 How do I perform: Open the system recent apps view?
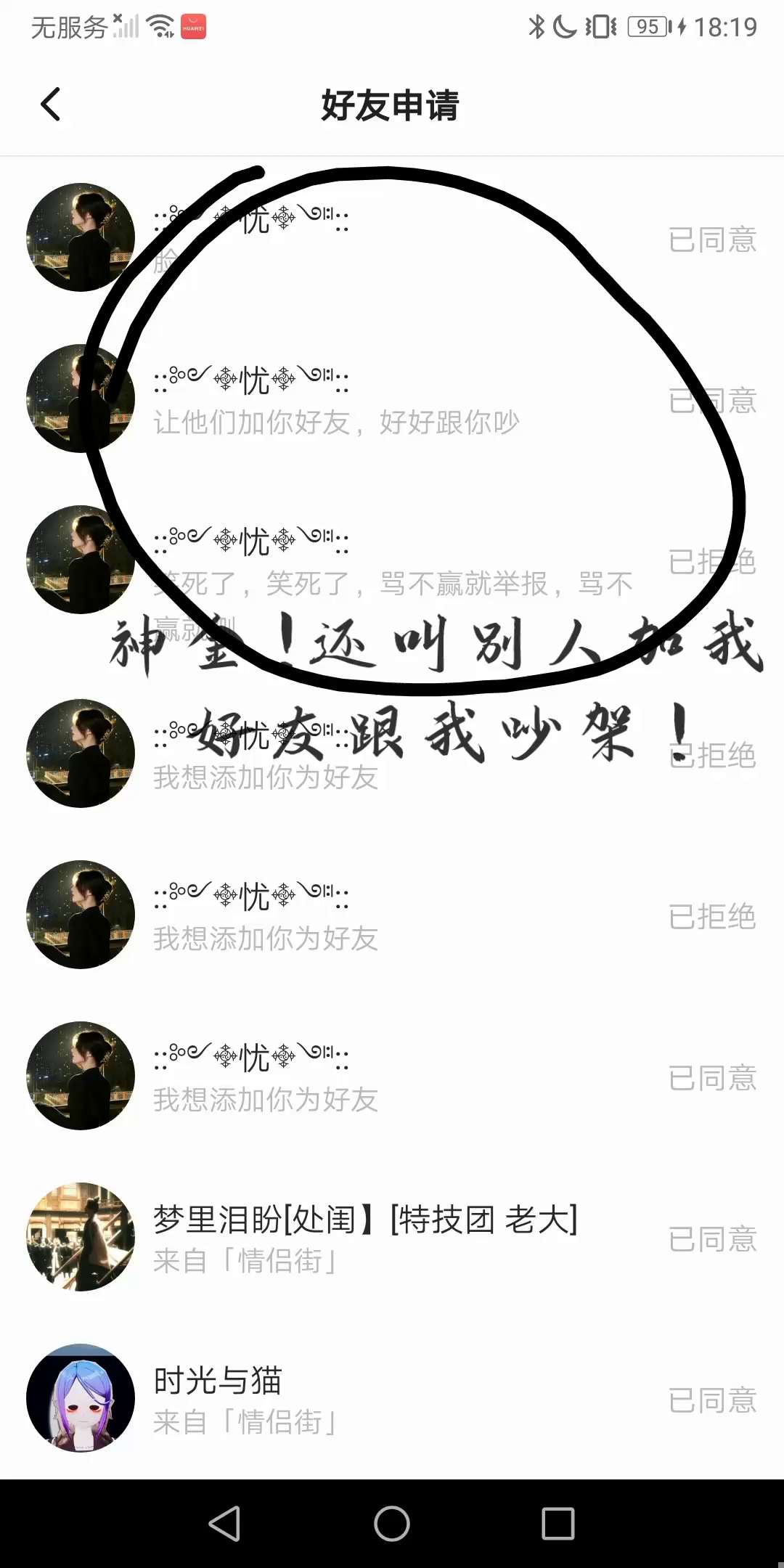point(558,1523)
